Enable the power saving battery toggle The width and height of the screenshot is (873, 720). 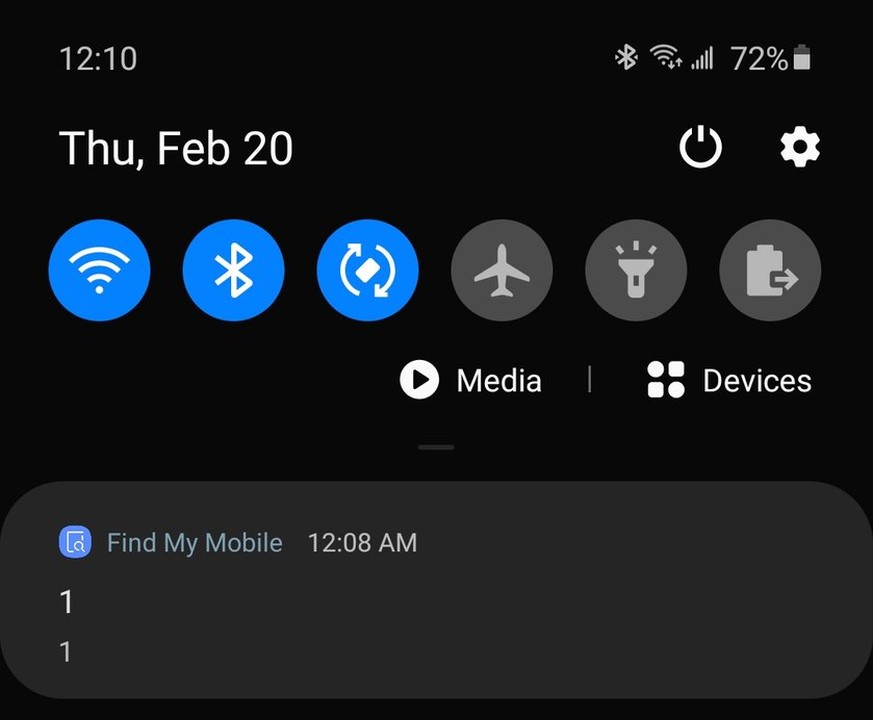point(769,270)
